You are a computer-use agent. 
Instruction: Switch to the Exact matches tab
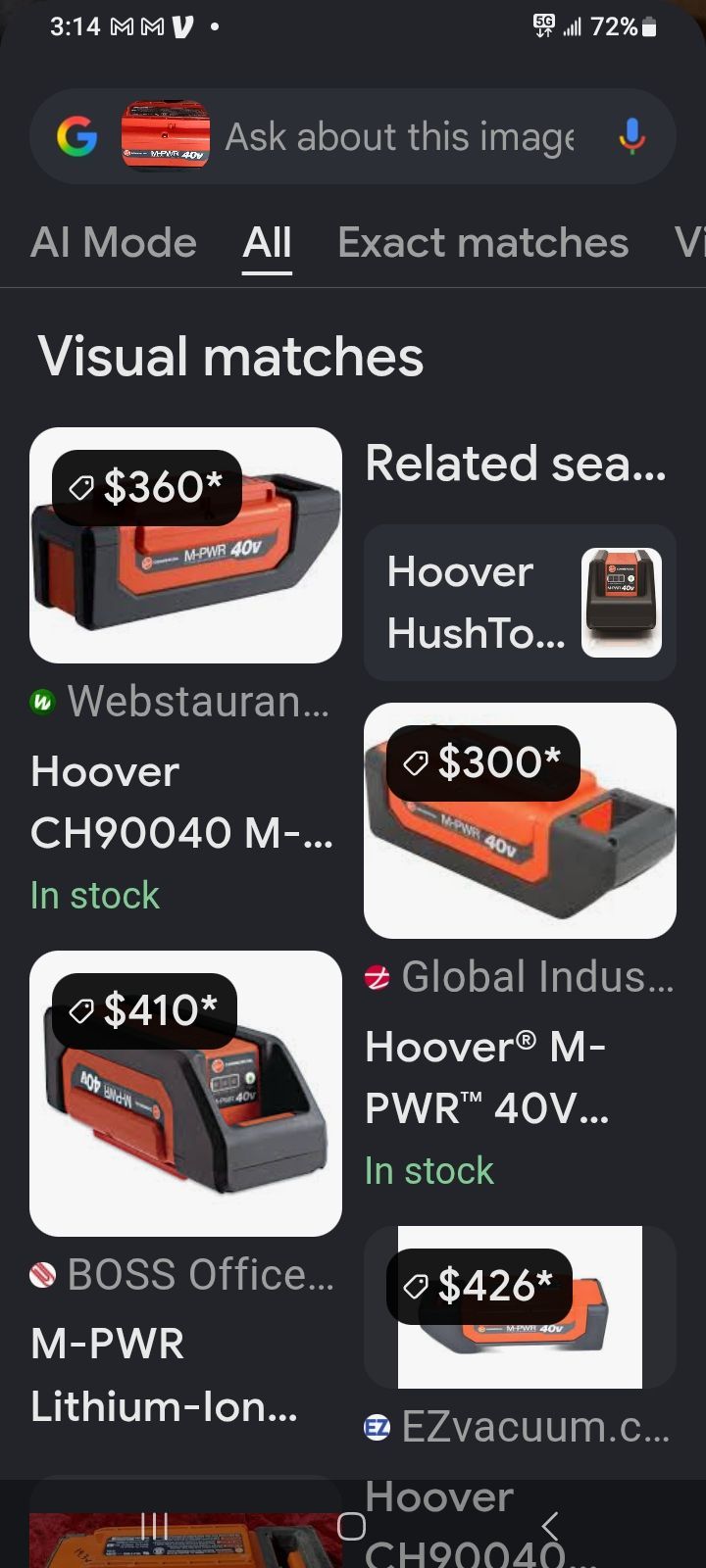483,243
